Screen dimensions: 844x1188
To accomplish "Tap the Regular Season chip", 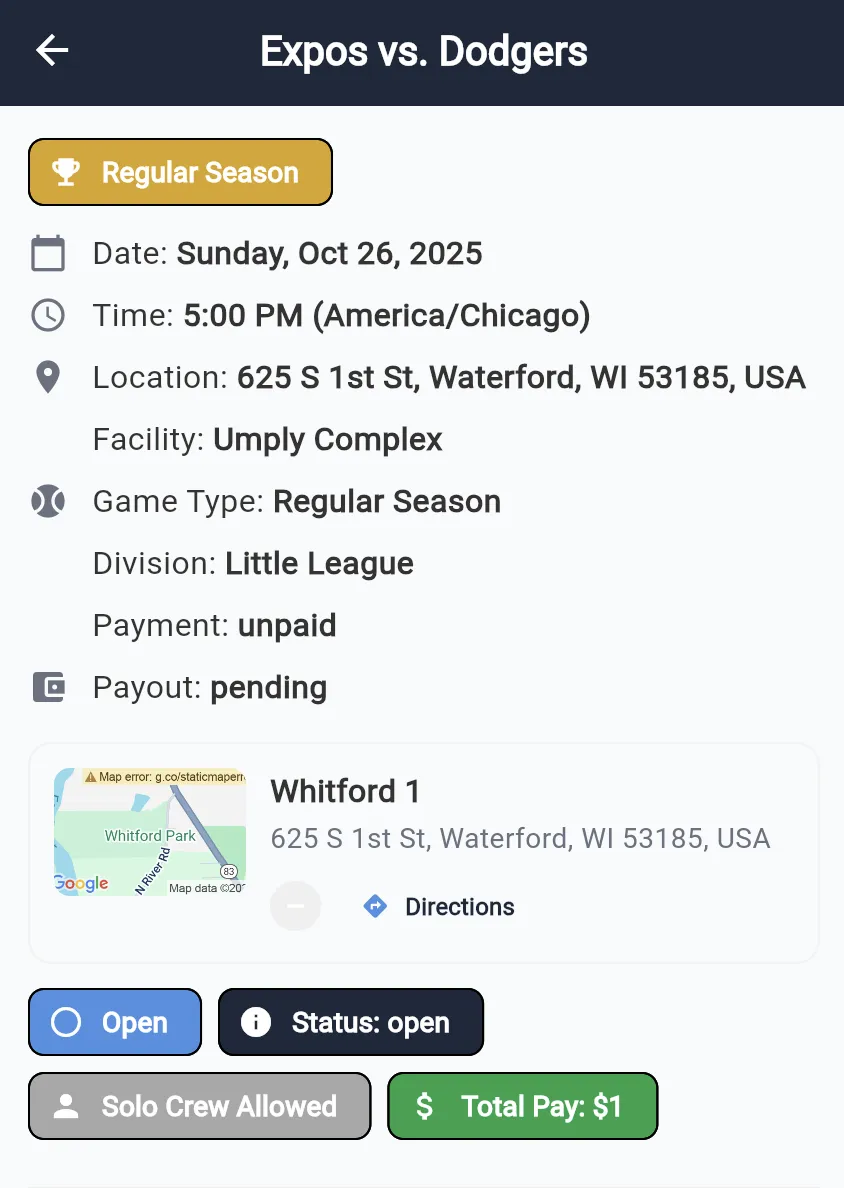I will [x=180, y=172].
